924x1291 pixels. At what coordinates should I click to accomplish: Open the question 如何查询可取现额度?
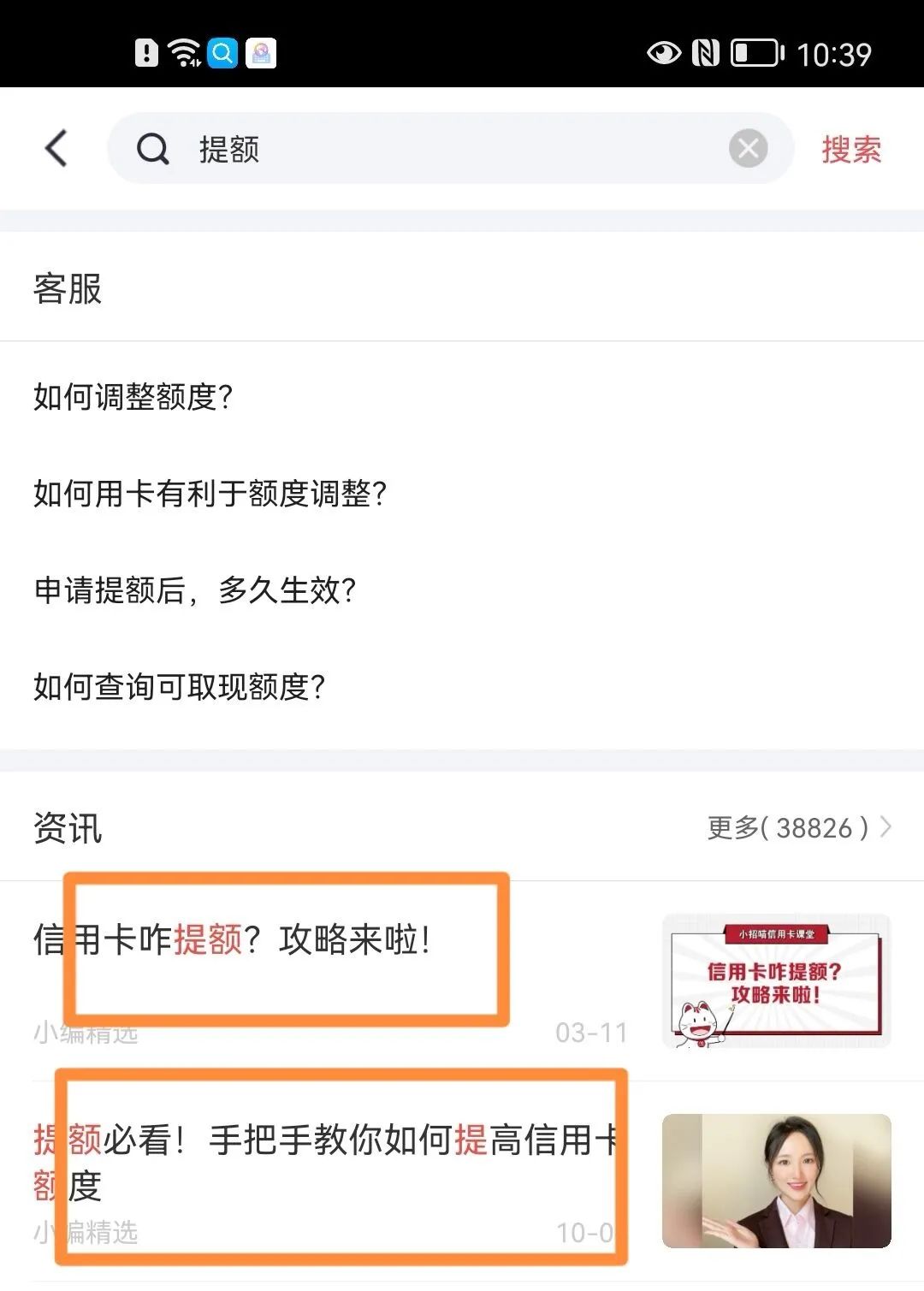(180, 687)
